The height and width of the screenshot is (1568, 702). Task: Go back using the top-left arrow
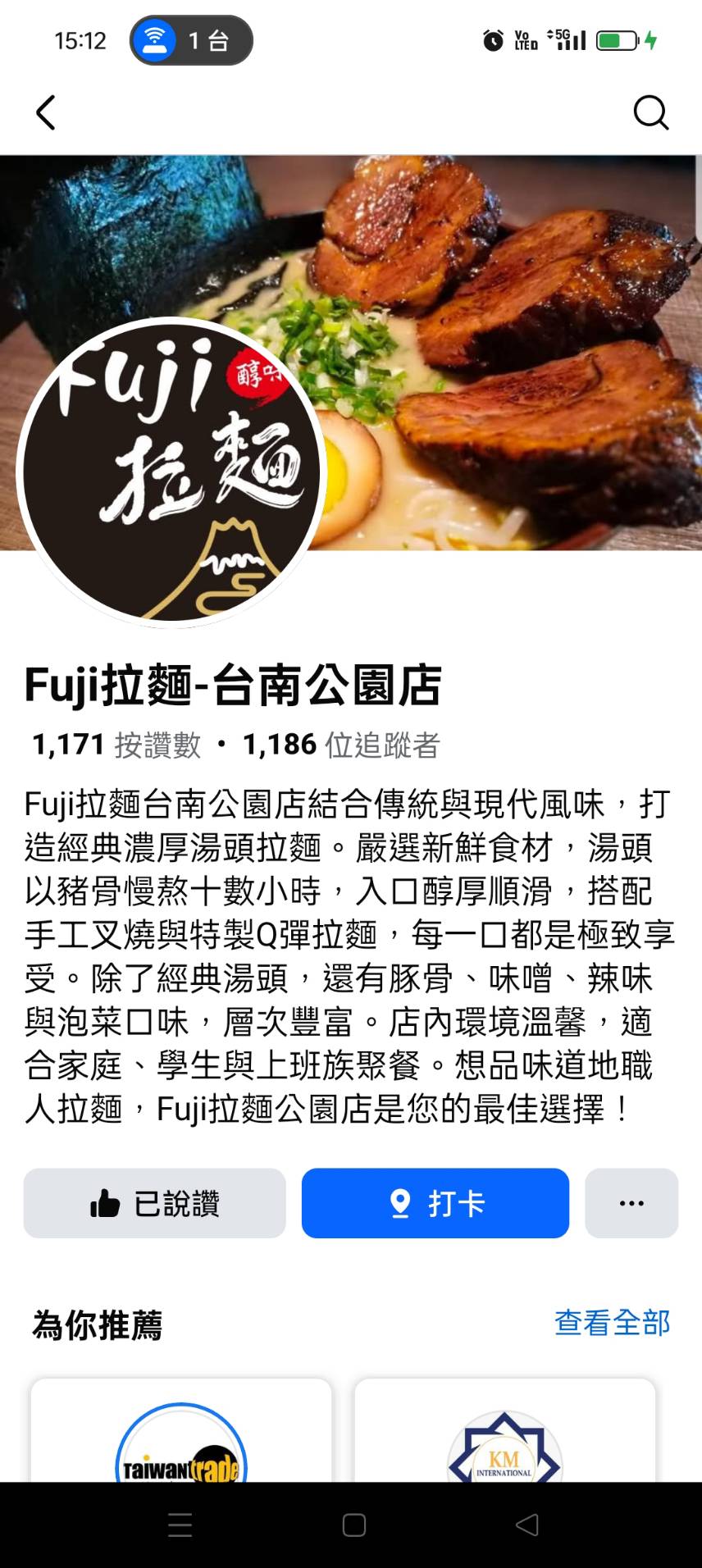point(46,113)
